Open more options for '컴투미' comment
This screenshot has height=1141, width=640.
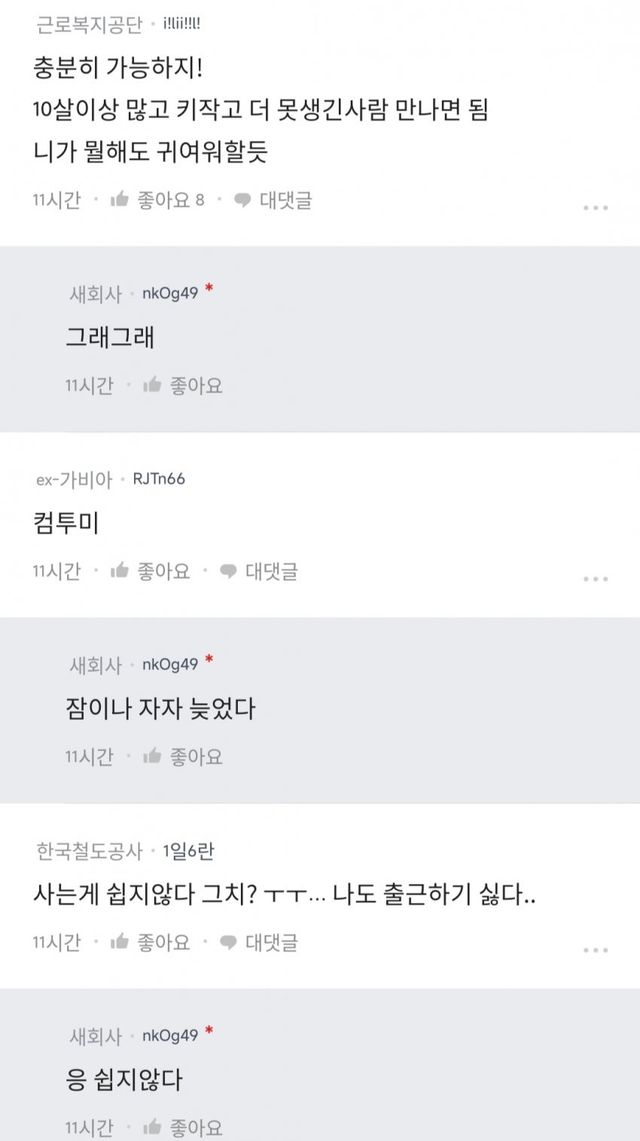tap(595, 579)
